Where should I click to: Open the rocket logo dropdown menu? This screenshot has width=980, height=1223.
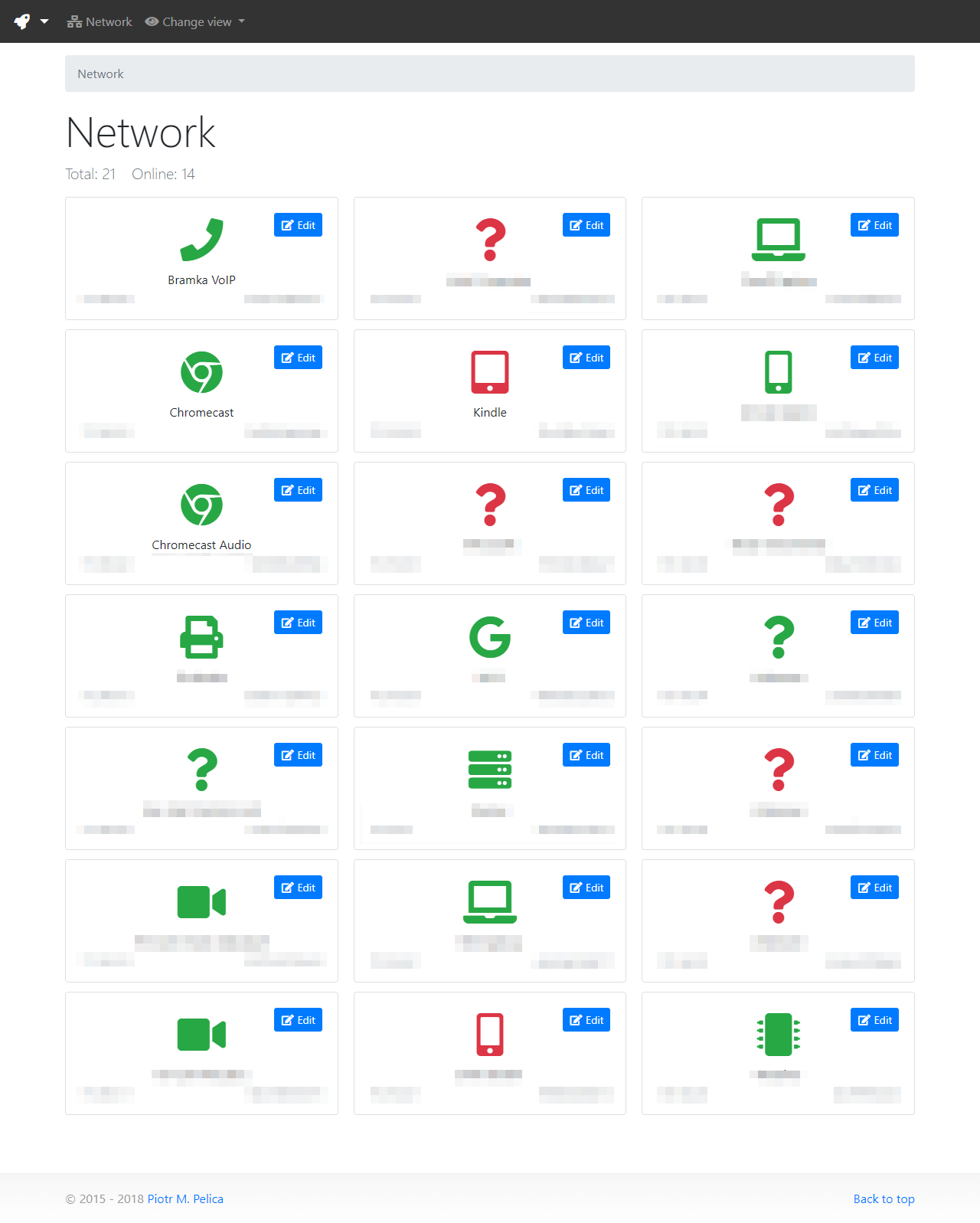click(x=31, y=21)
